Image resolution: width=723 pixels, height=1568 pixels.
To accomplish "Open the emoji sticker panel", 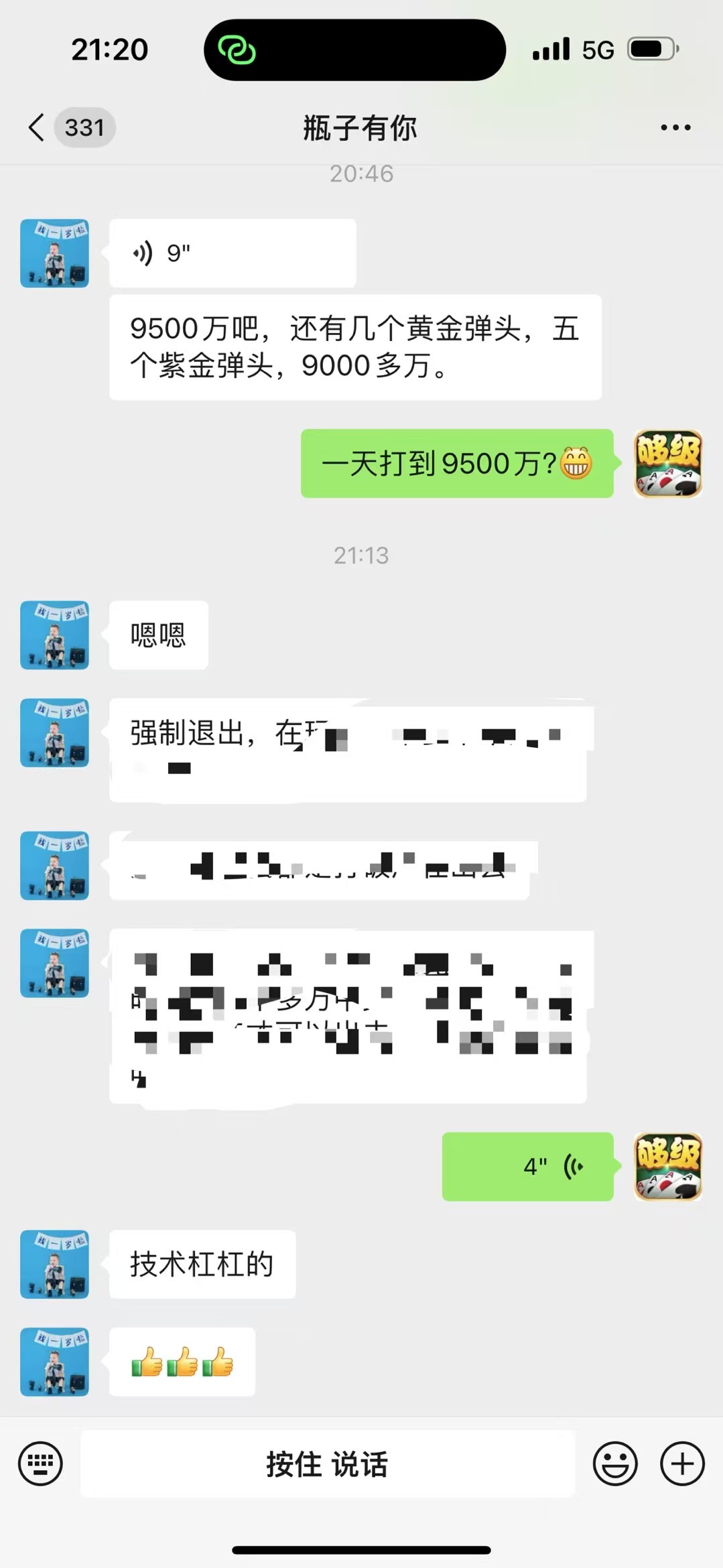I will tap(614, 1463).
